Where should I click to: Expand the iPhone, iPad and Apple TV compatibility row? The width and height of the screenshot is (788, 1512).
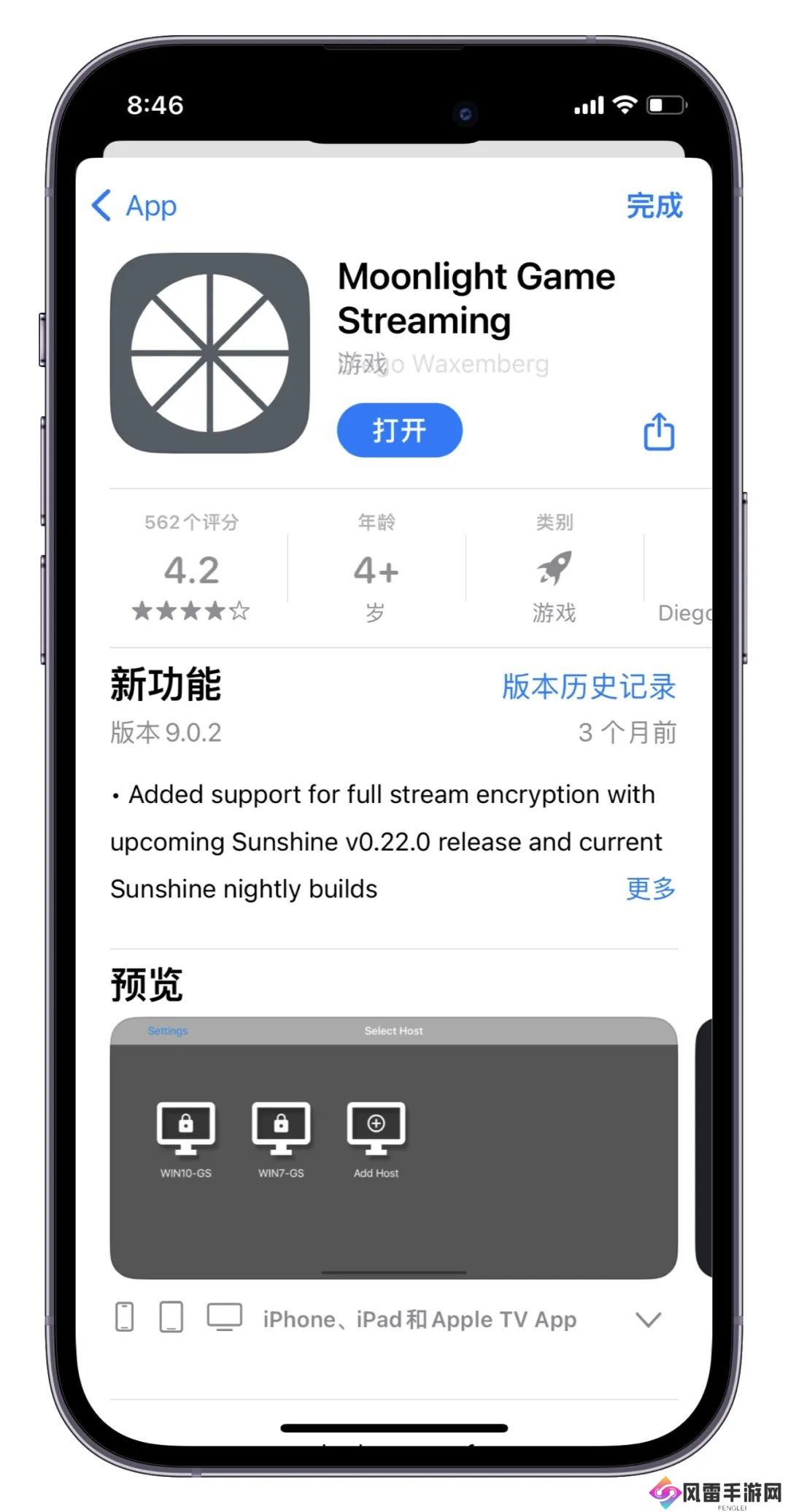[648, 1319]
